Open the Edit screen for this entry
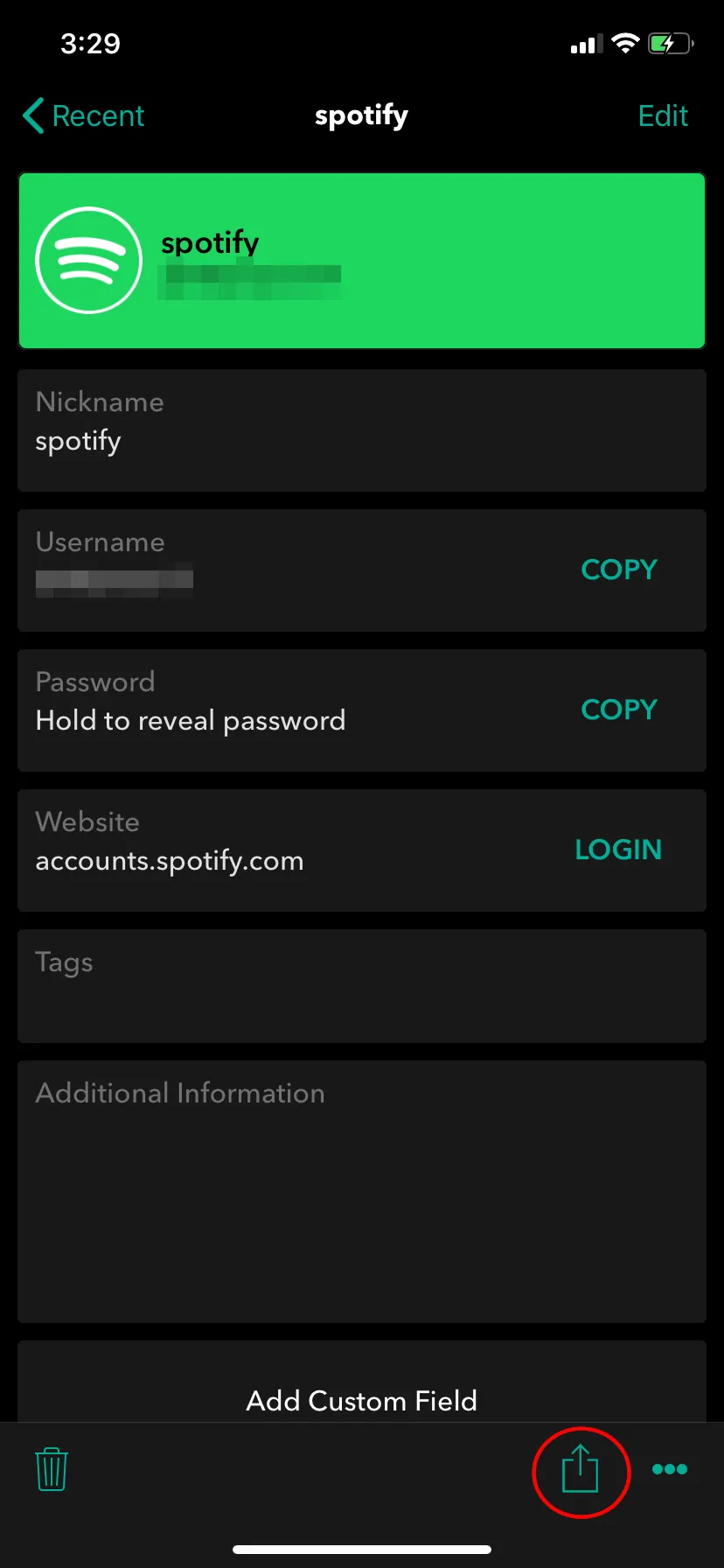This screenshot has height=1568, width=724. (663, 115)
